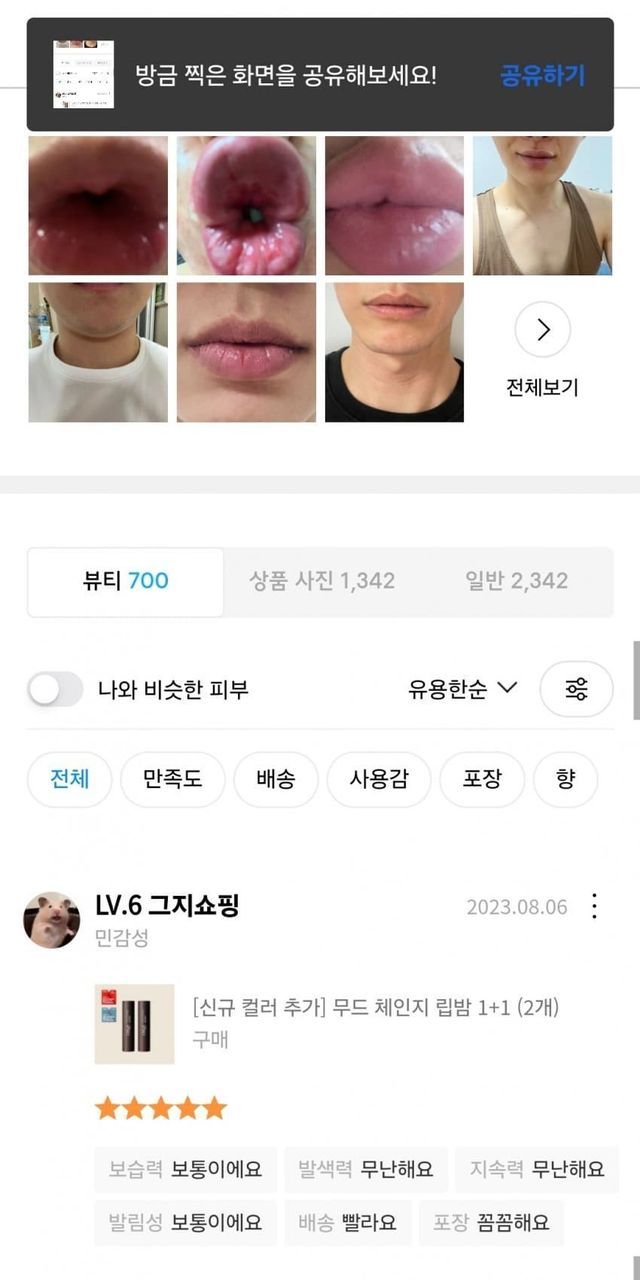View 그지쇼핑's hamster profile picture

tap(52, 920)
